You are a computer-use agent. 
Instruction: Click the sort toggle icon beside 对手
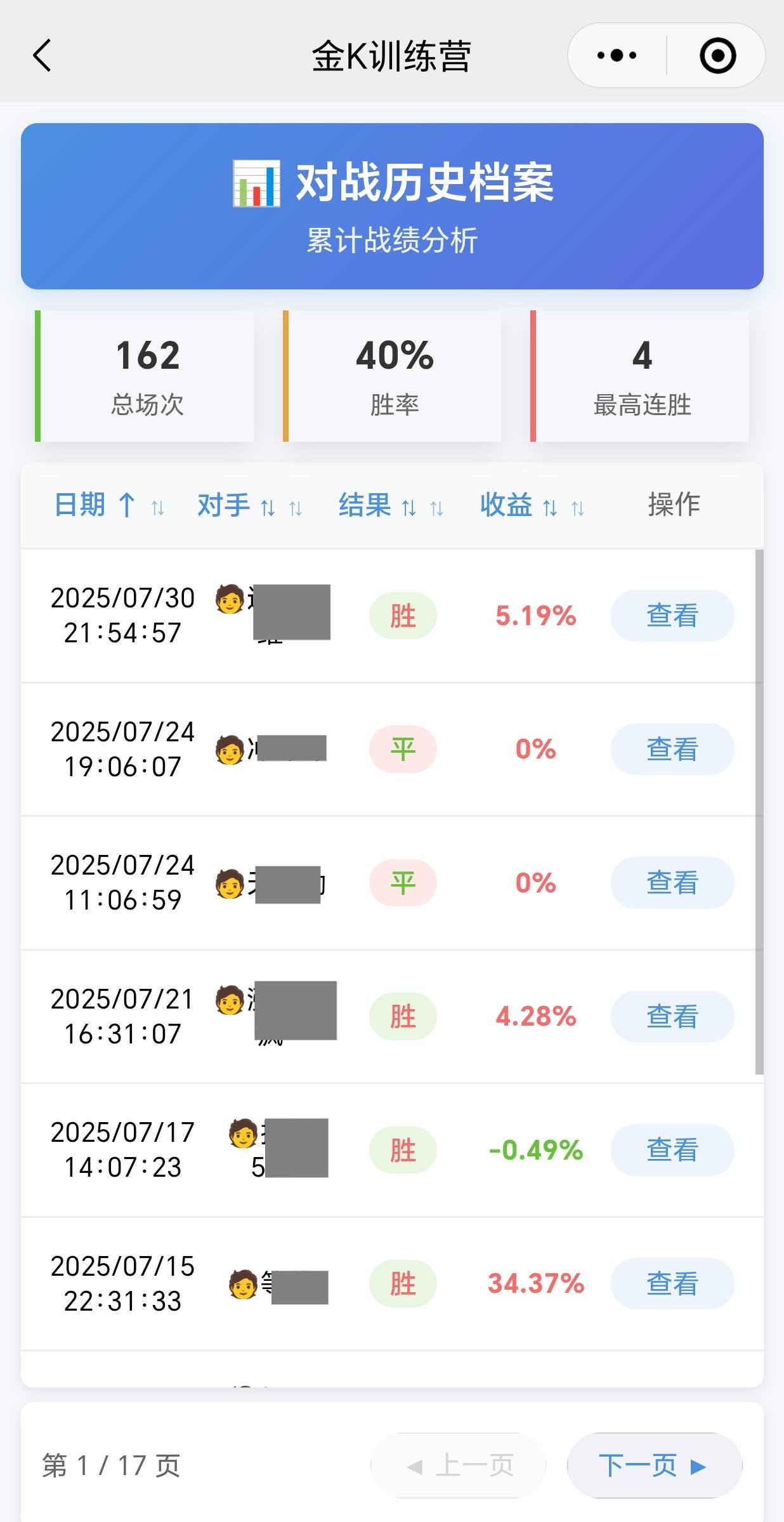[267, 508]
